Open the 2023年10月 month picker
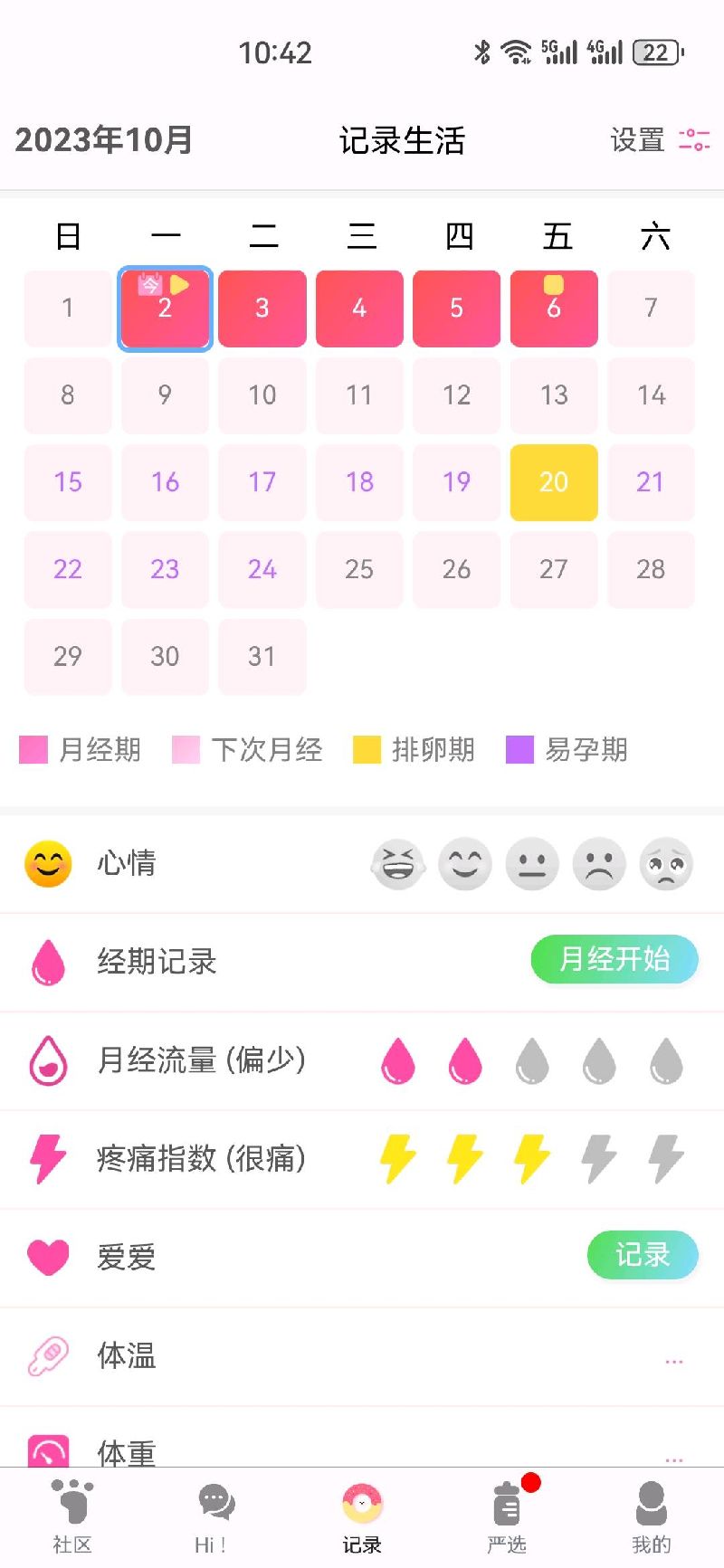 104,140
